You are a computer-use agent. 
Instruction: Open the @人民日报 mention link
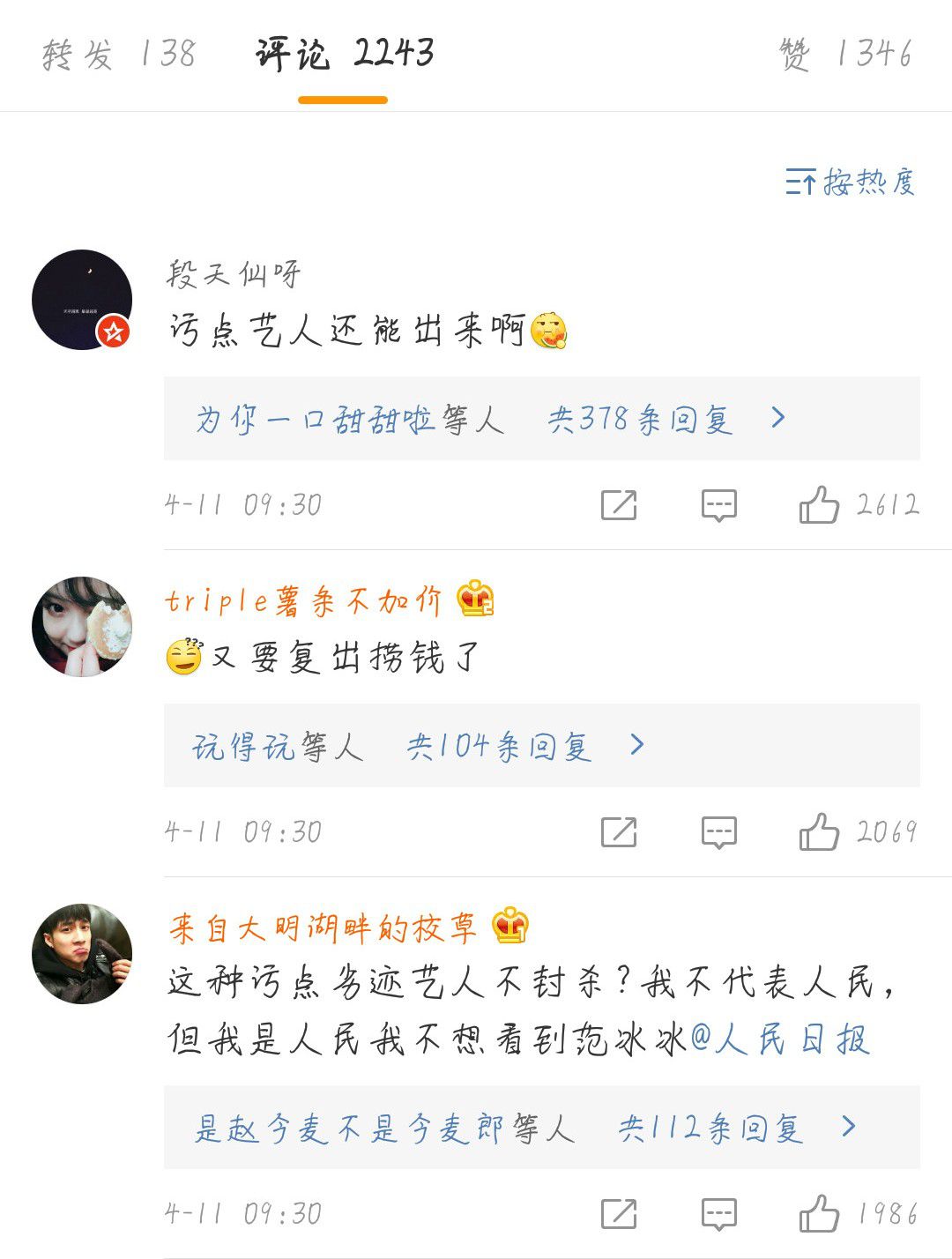point(779,1040)
